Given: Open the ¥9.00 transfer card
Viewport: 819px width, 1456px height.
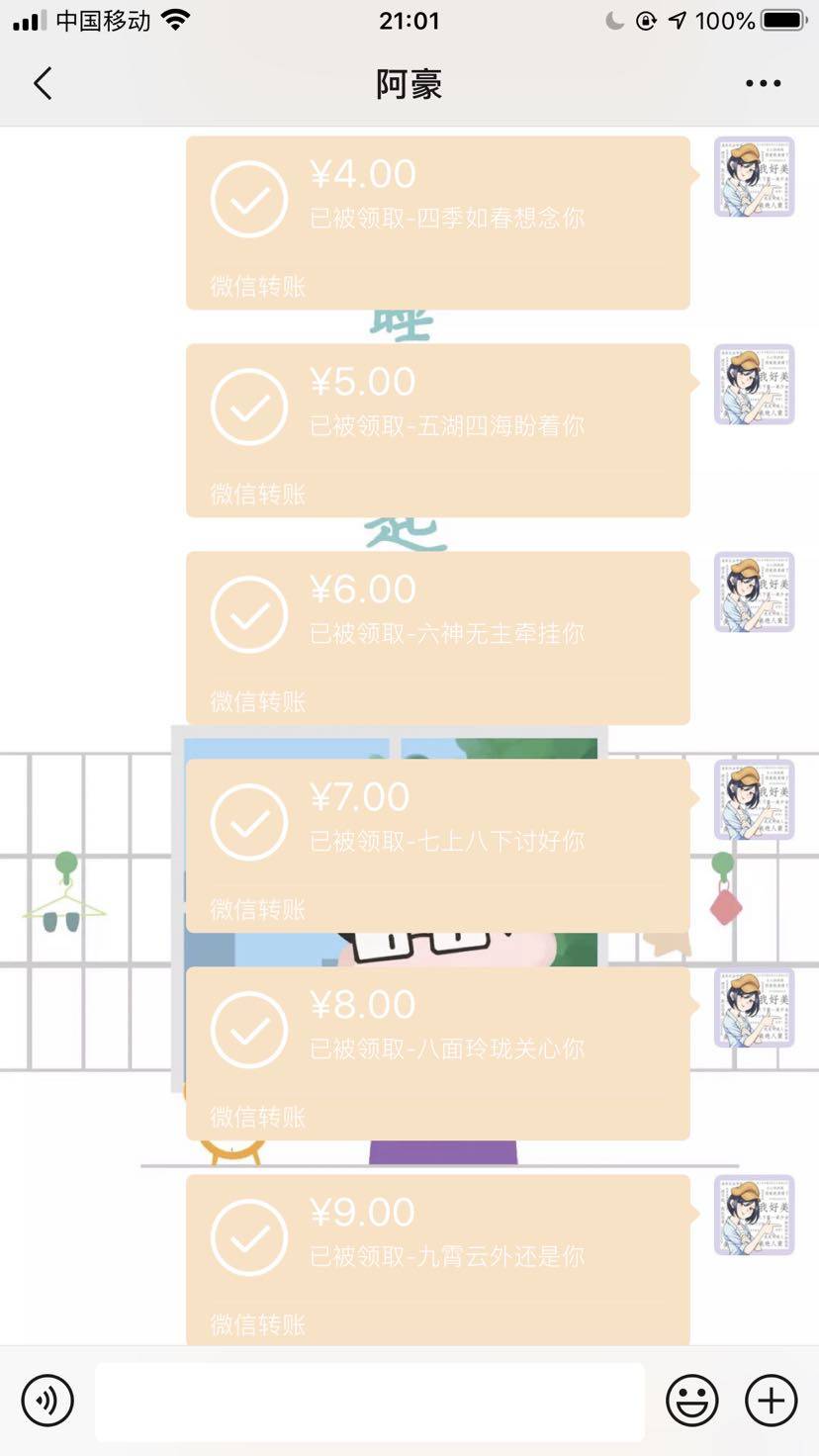Looking at the screenshot, I should 437,1258.
